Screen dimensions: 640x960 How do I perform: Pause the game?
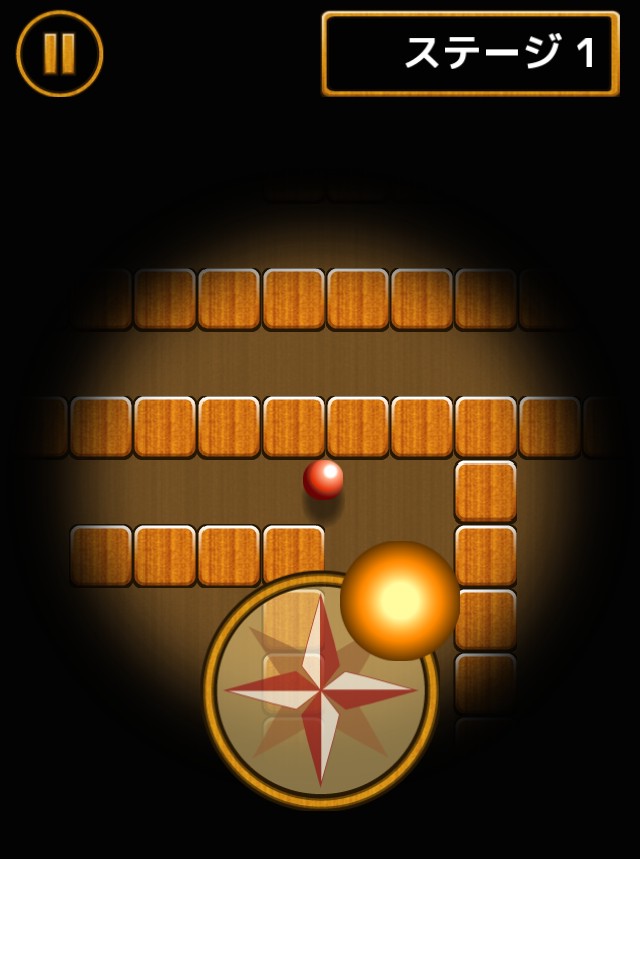pos(59,54)
